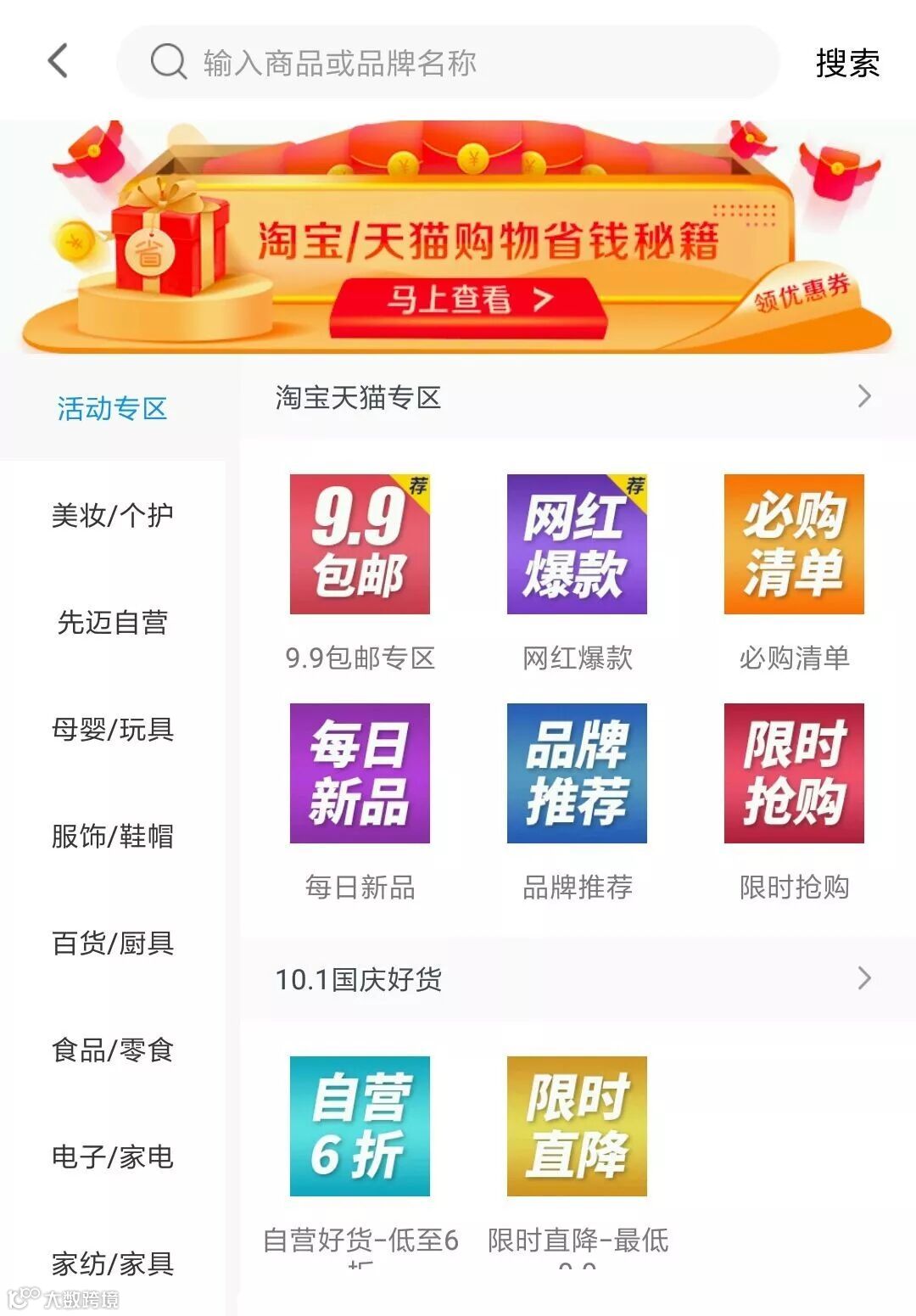The width and height of the screenshot is (916, 1316).
Task: Open the 食品/零食 category
Action: [x=113, y=1050]
